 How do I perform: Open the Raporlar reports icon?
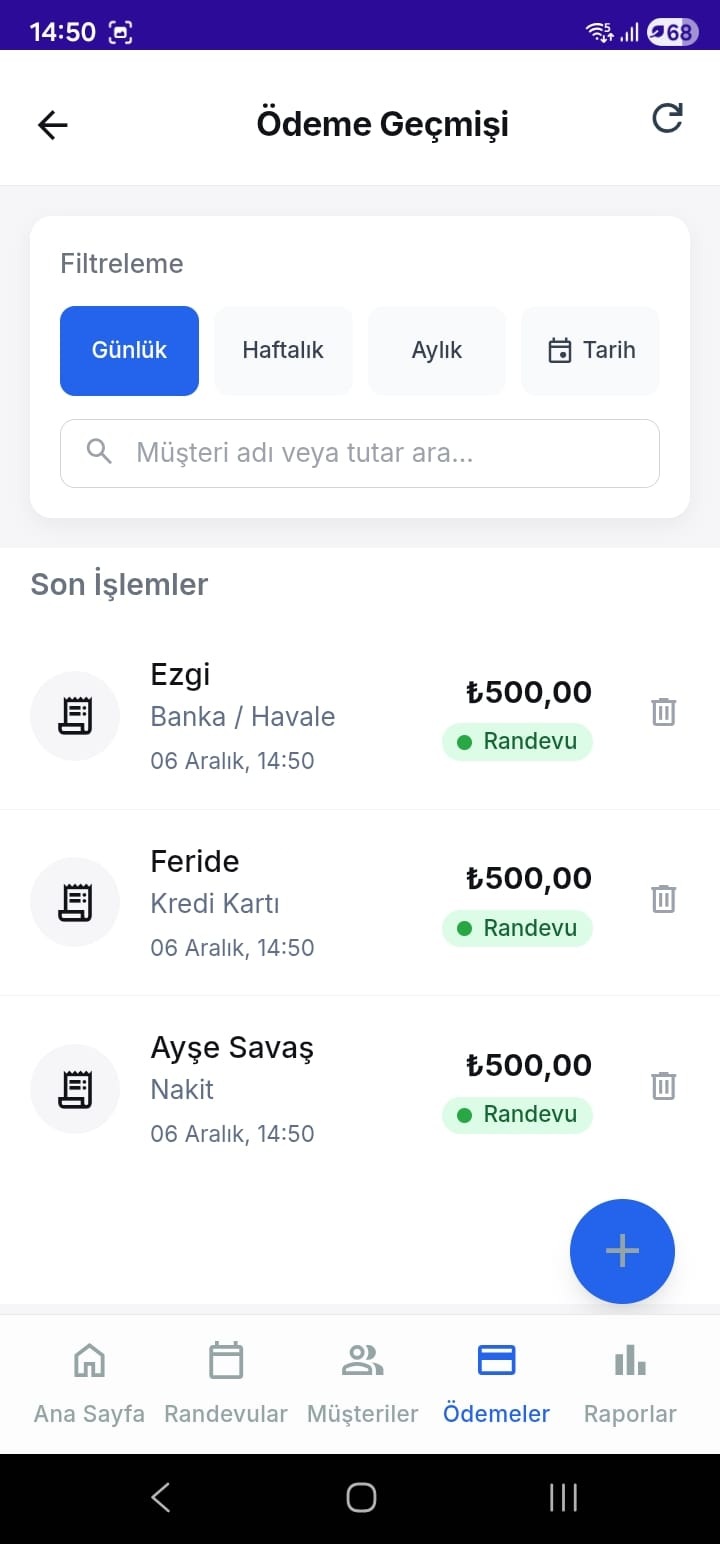[x=629, y=1359]
